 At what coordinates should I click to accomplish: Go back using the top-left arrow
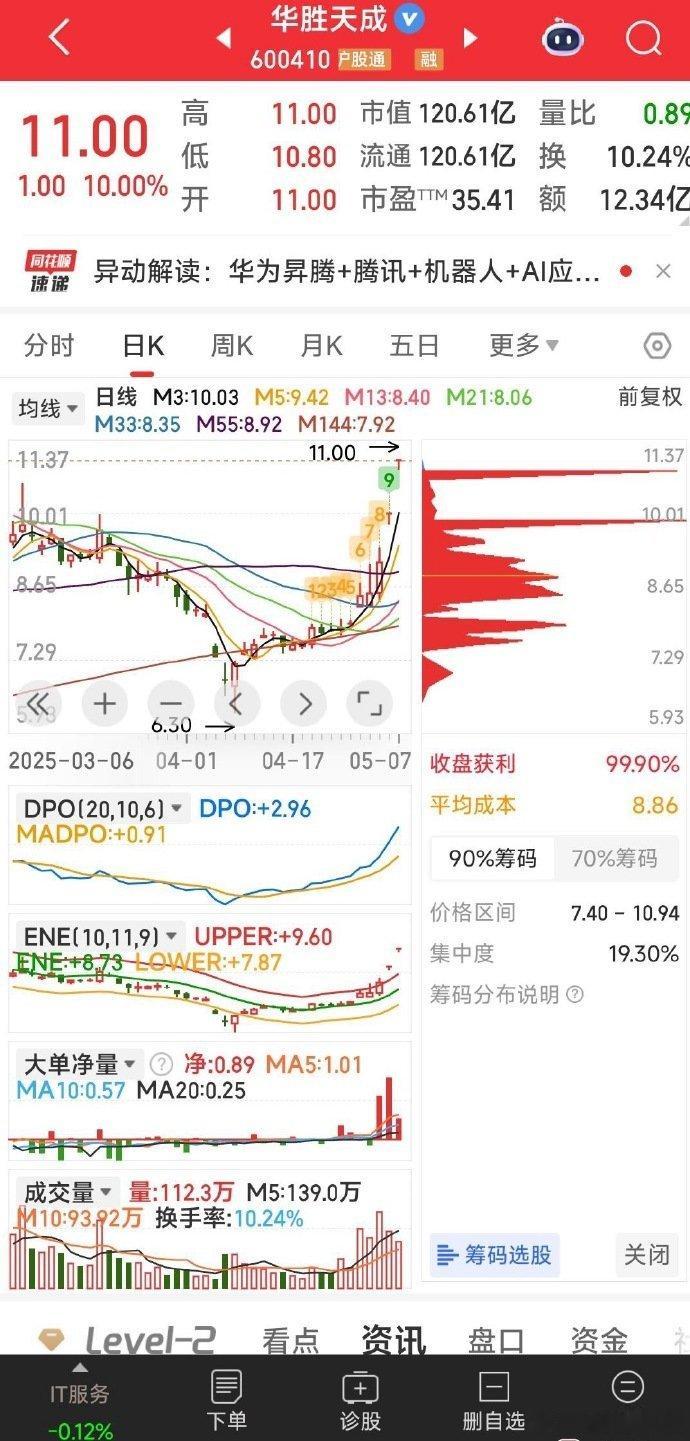(59, 38)
